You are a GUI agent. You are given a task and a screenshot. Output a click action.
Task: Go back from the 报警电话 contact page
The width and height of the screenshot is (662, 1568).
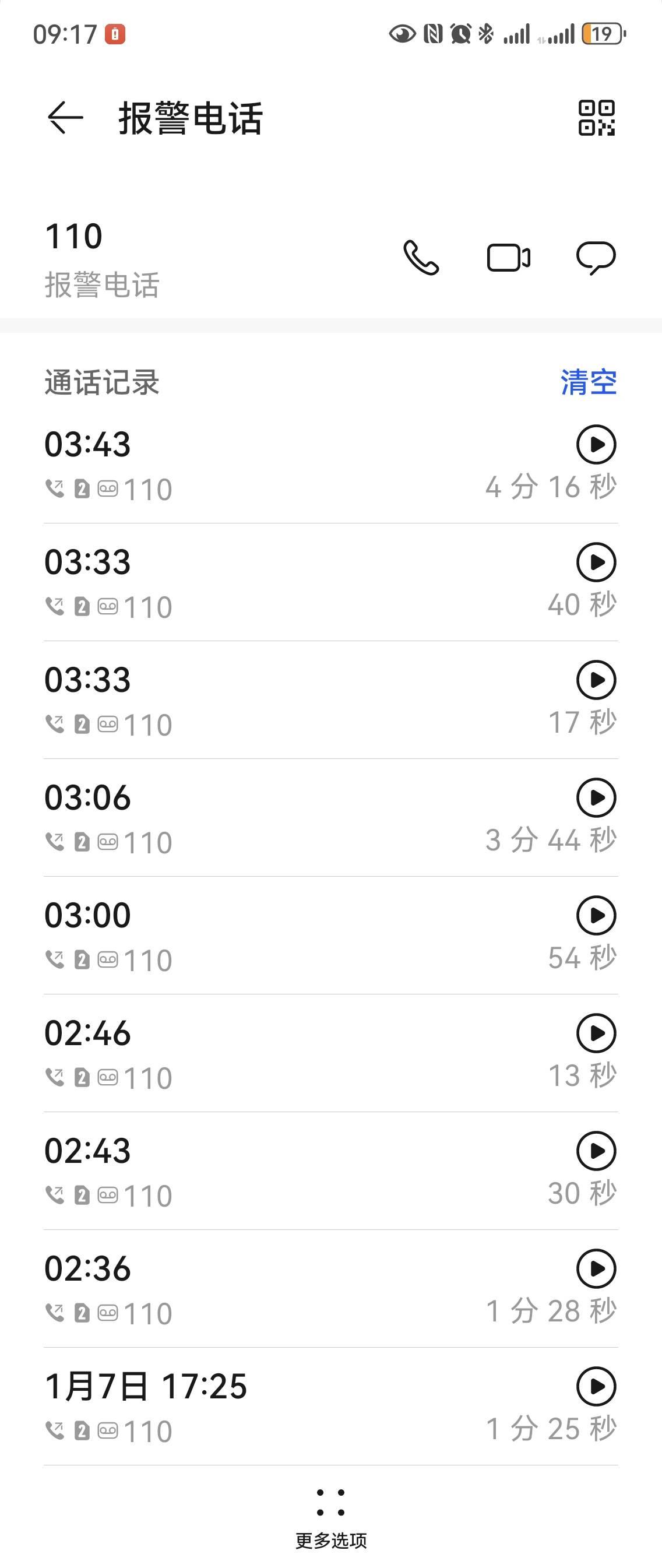click(65, 118)
